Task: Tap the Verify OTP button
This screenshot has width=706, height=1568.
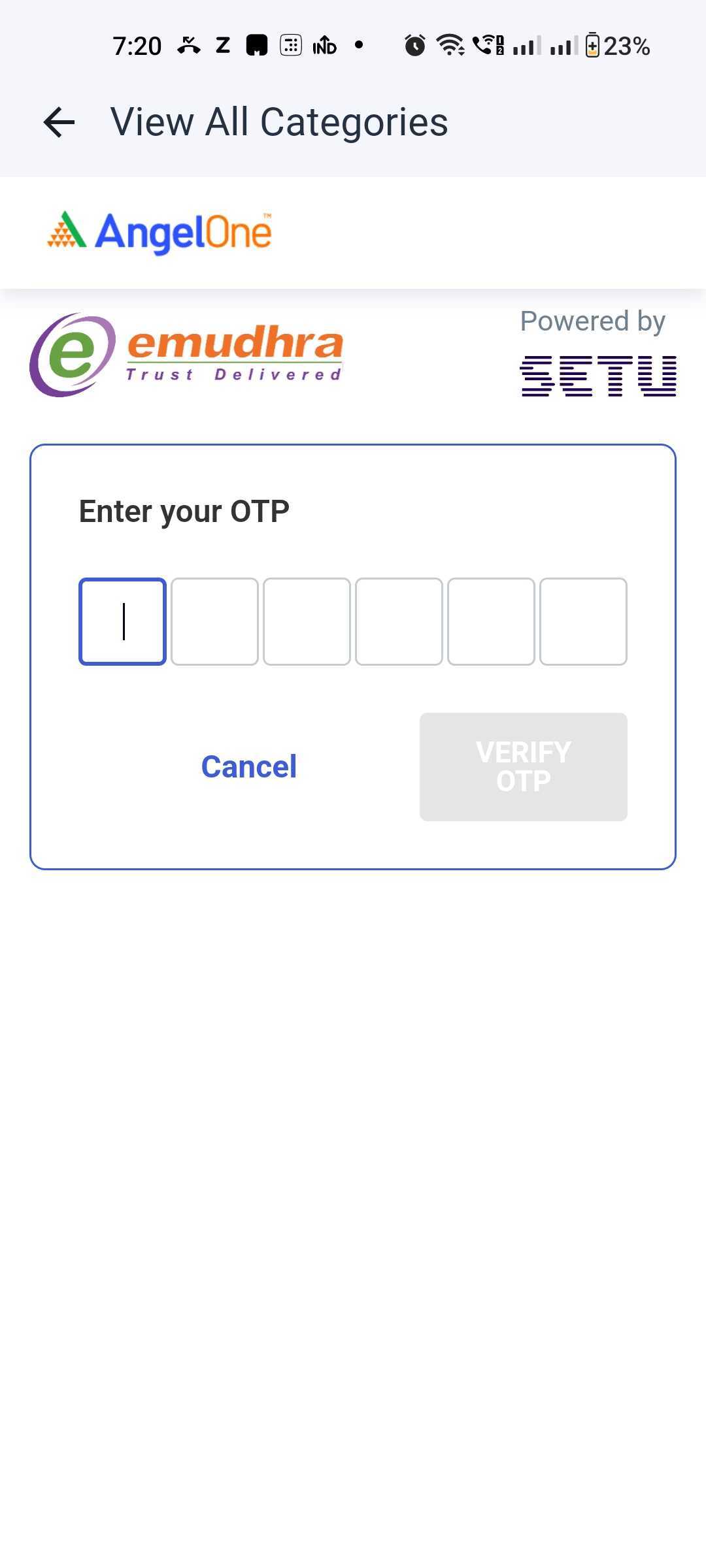Action: click(x=523, y=766)
